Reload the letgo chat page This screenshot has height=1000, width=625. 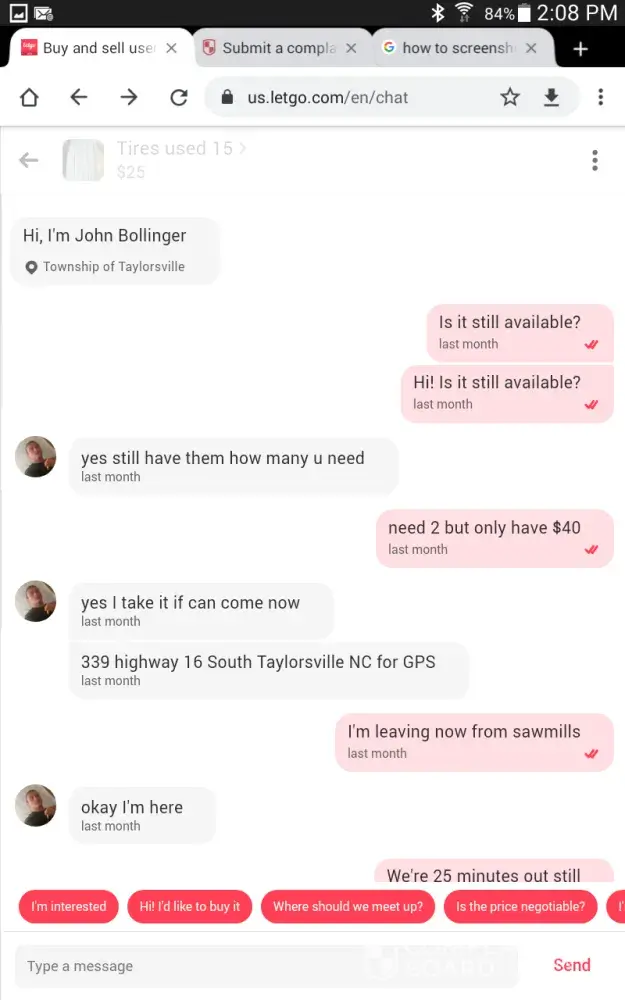(x=179, y=97)
